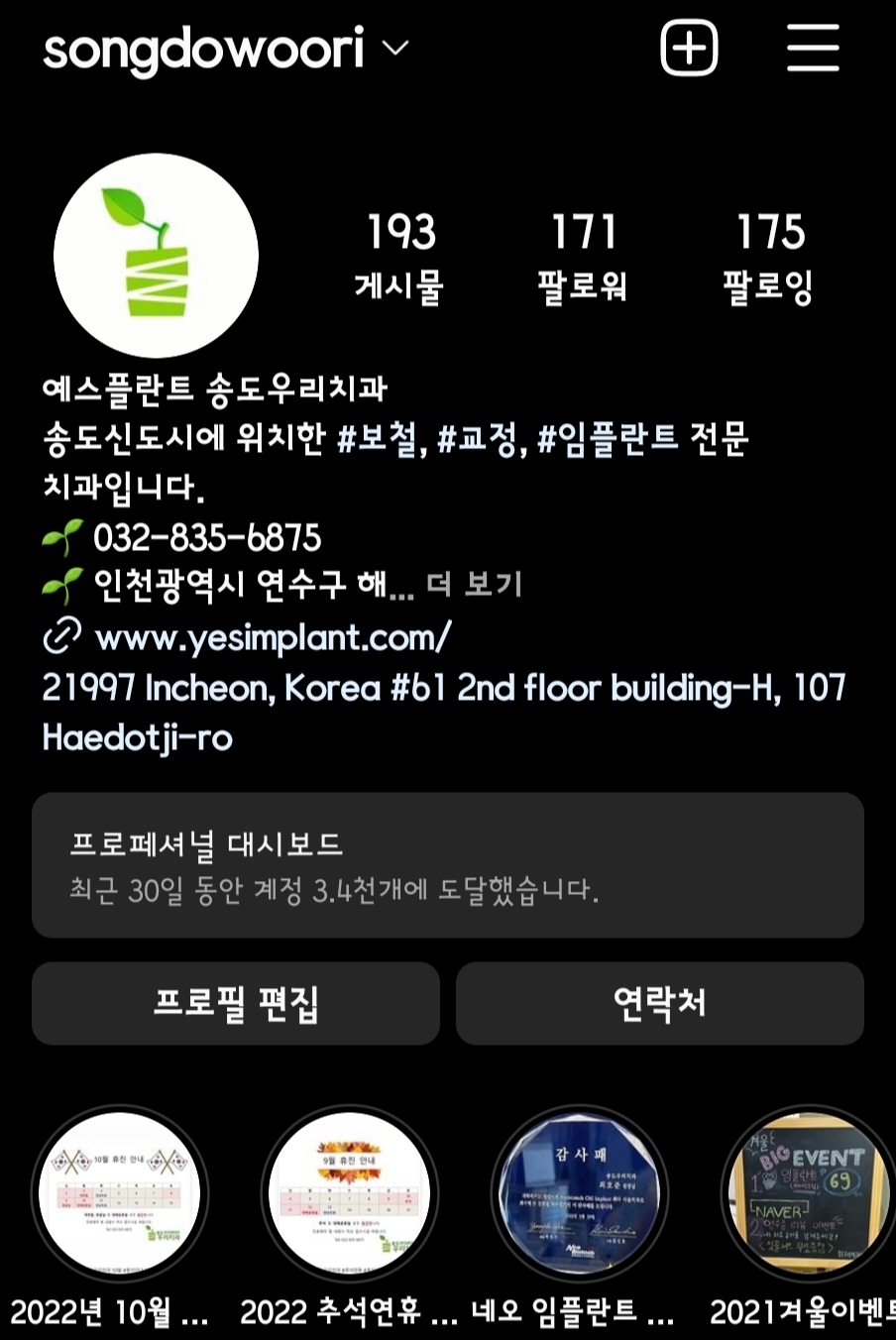Open the 175 팔로잉 list
Image resolution: width=896 pixels, height=1340 pixels.
point(768,256)
